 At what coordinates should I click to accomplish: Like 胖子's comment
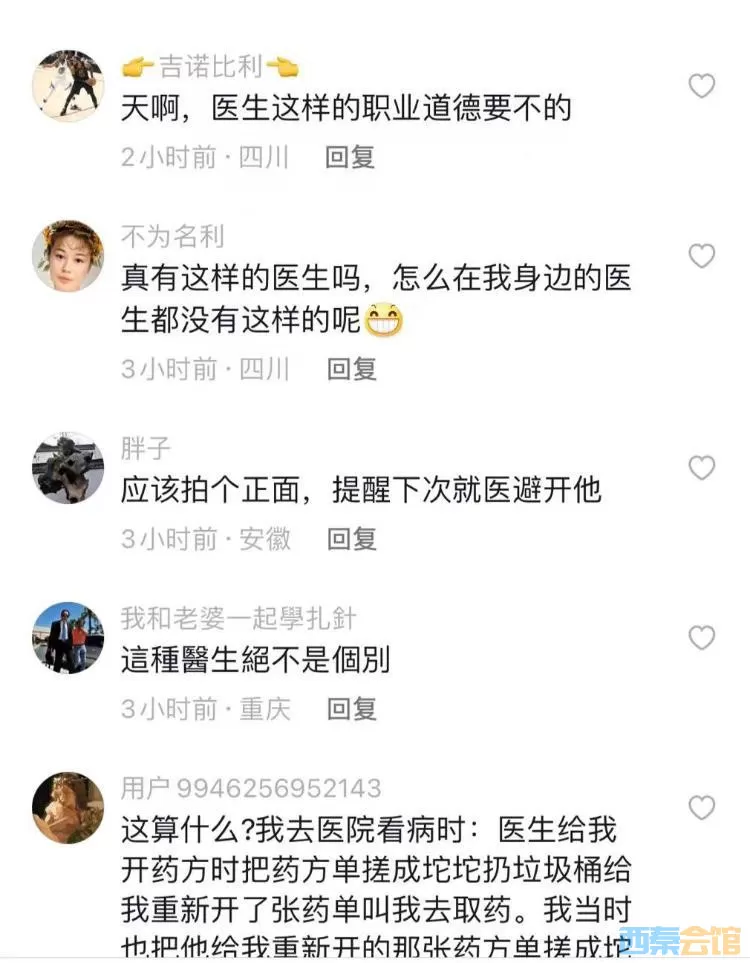[x=702, y=468]
